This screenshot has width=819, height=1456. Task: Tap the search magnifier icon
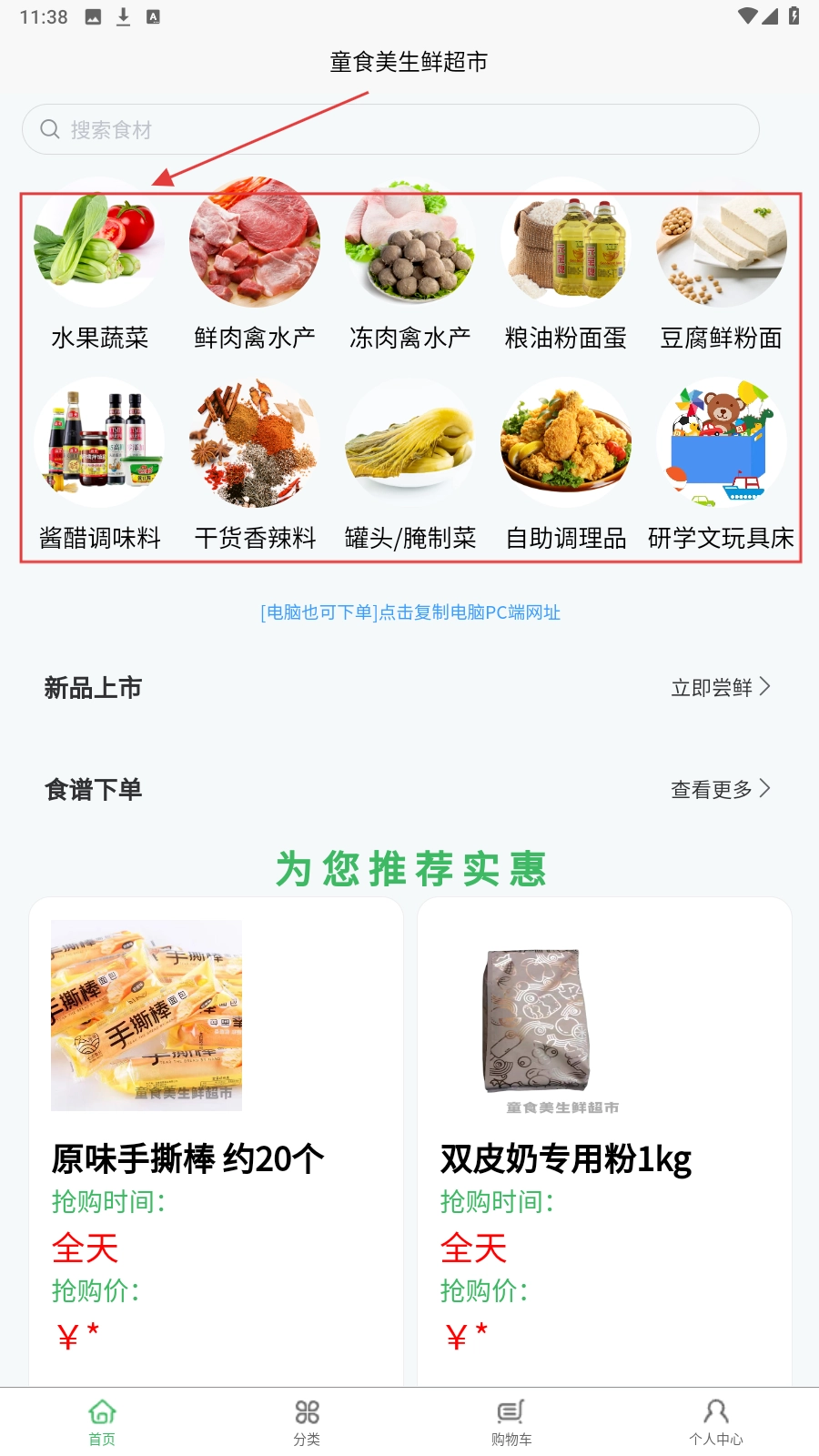coord(49,128)
